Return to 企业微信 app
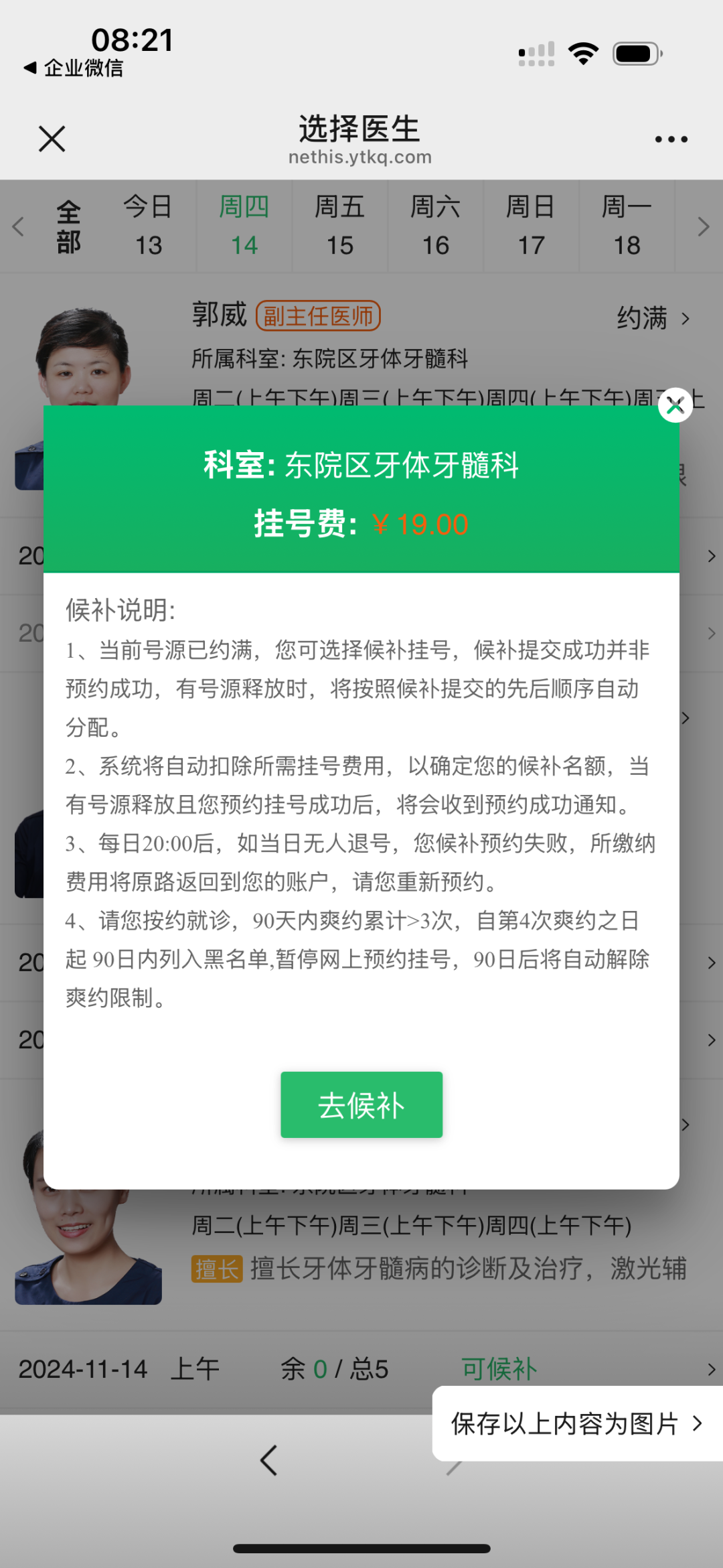Screen dimensions: 723x1568 click(74, 68)
